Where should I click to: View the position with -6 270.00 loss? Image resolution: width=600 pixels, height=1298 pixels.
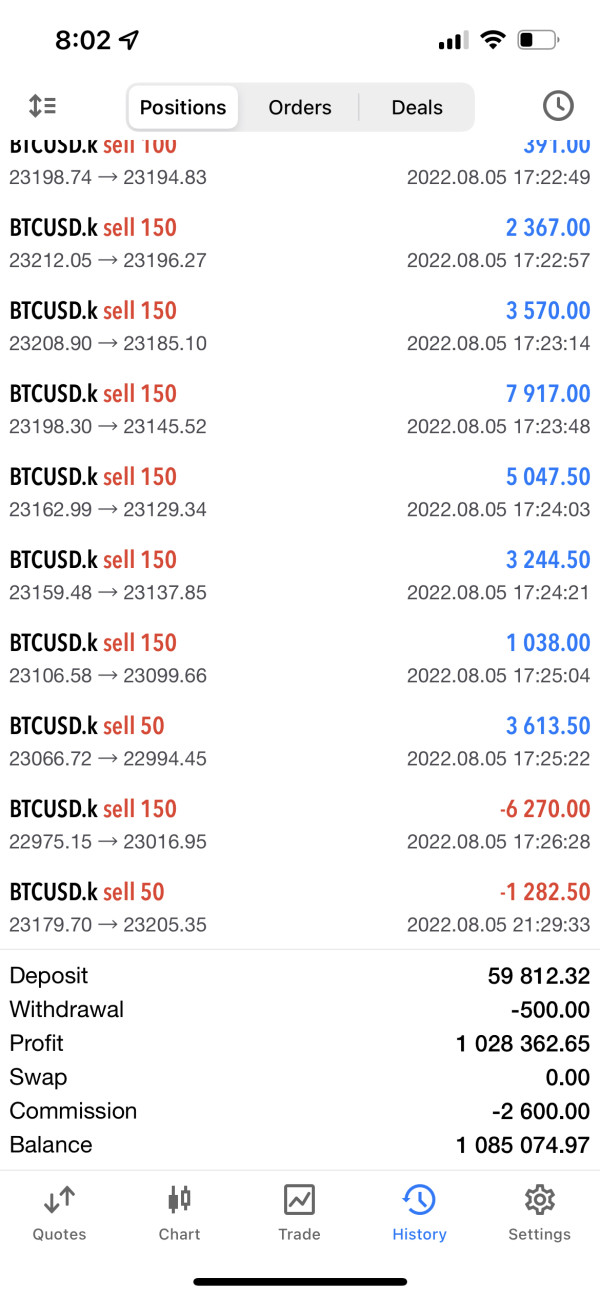tap(300, 824)
